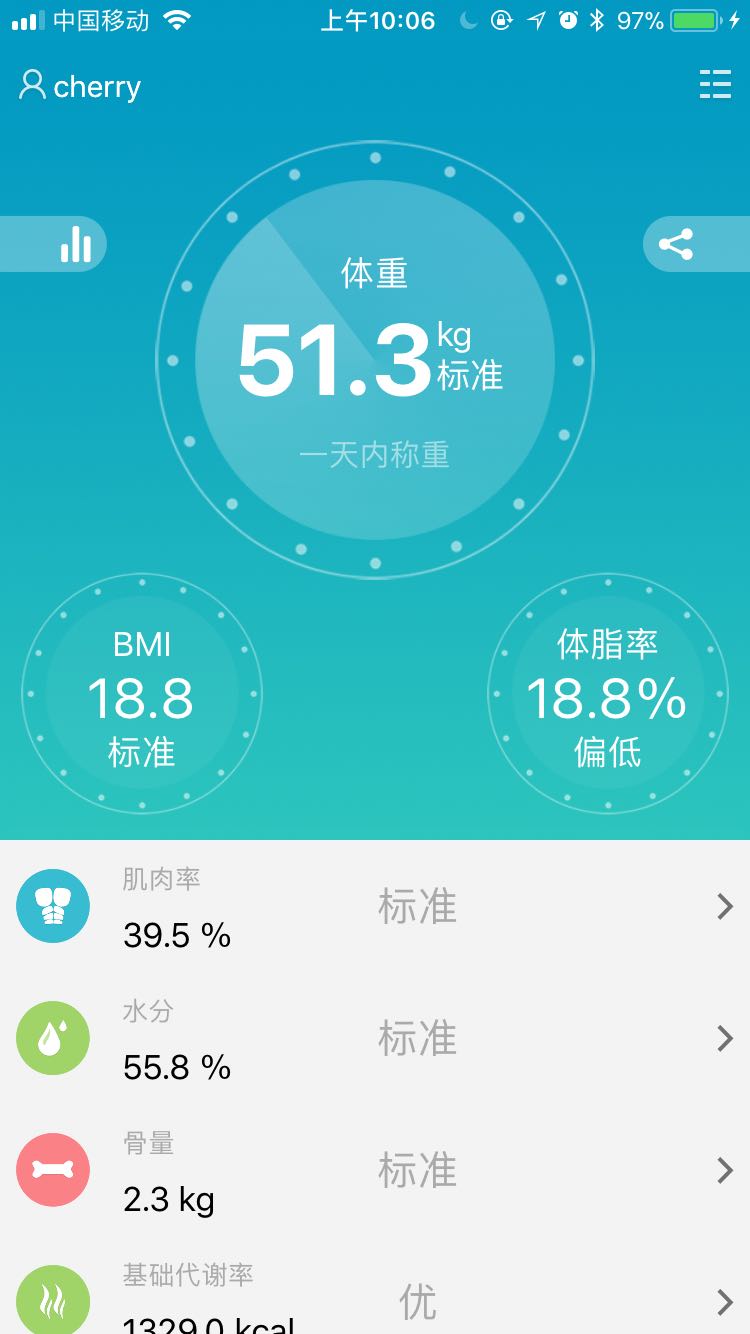
Task: Tap the cherry username text
Action: pos(98,87)
